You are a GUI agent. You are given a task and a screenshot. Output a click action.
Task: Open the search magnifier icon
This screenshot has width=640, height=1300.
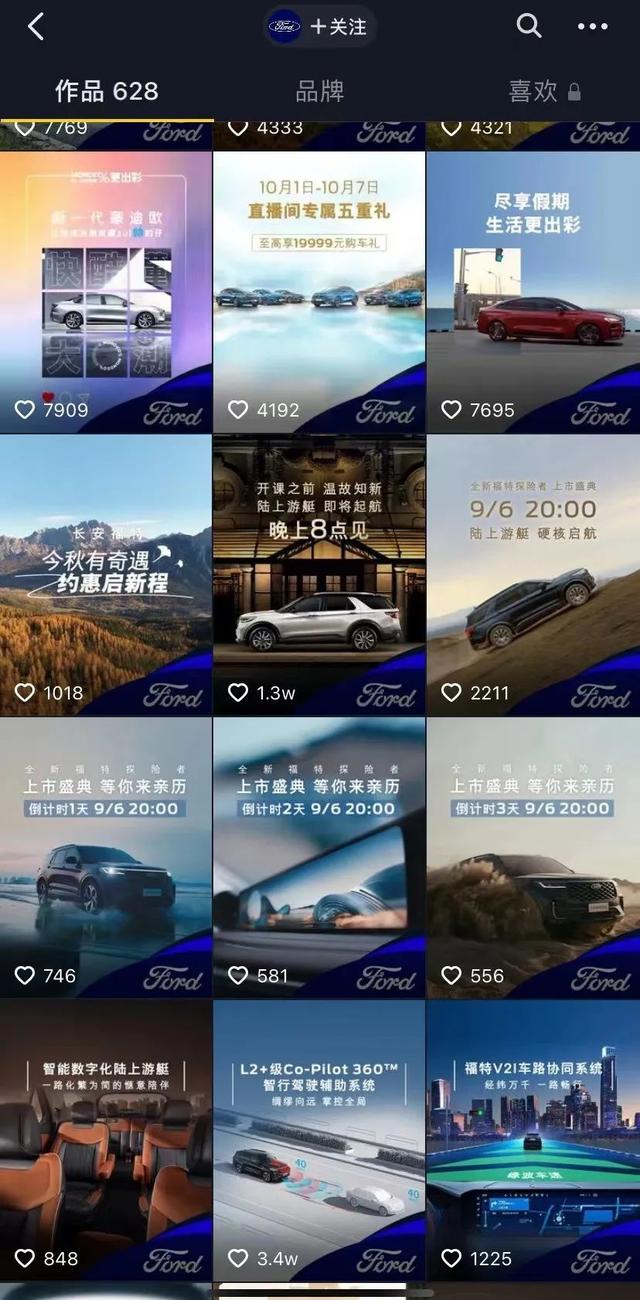coord(529,27)
